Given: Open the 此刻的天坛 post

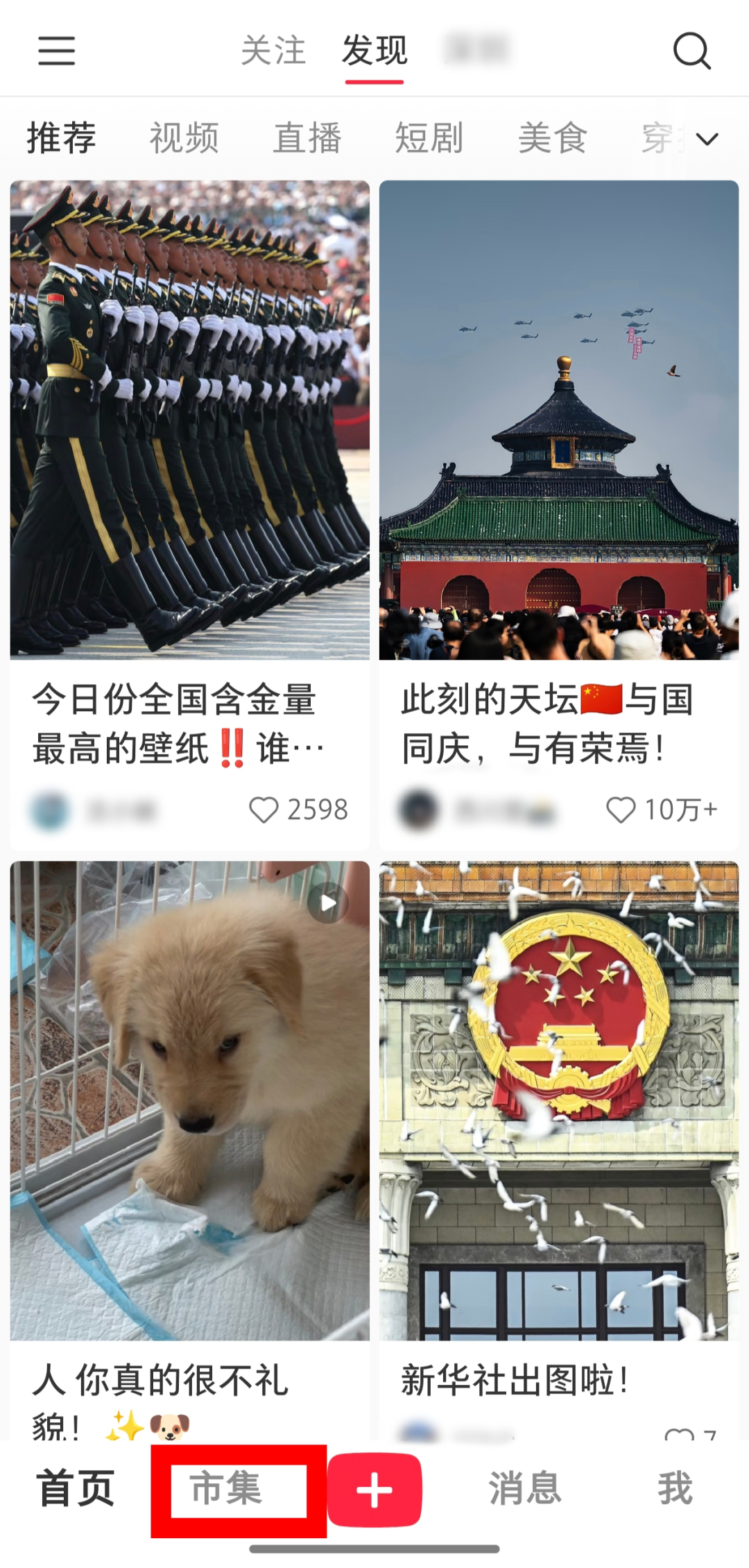Looking at the screenshot, I should coord(558,420).
